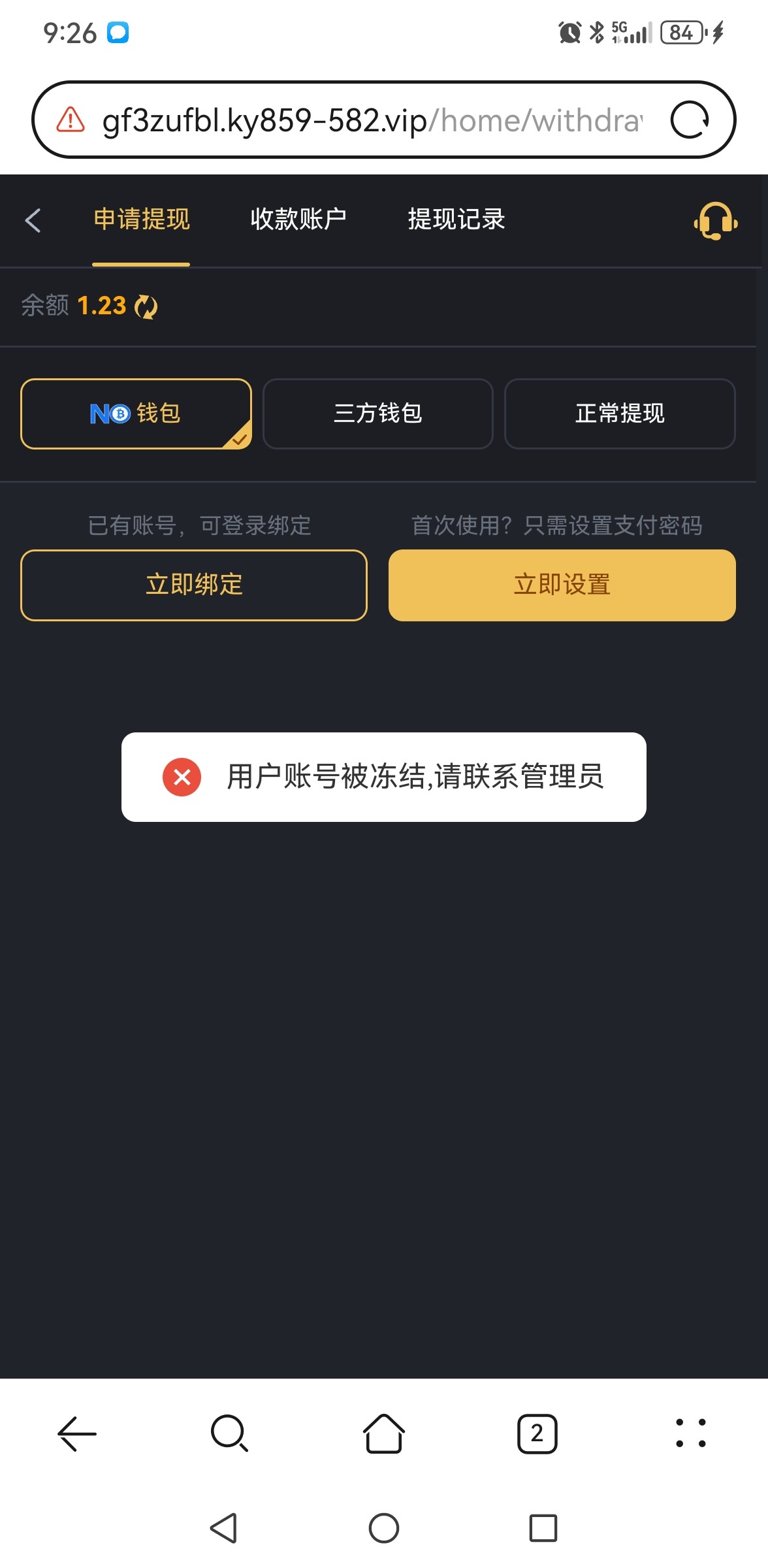The height and width of the screenshot is (1568, 768).
Task: View the site security warning icon
Action: point(71,120)
